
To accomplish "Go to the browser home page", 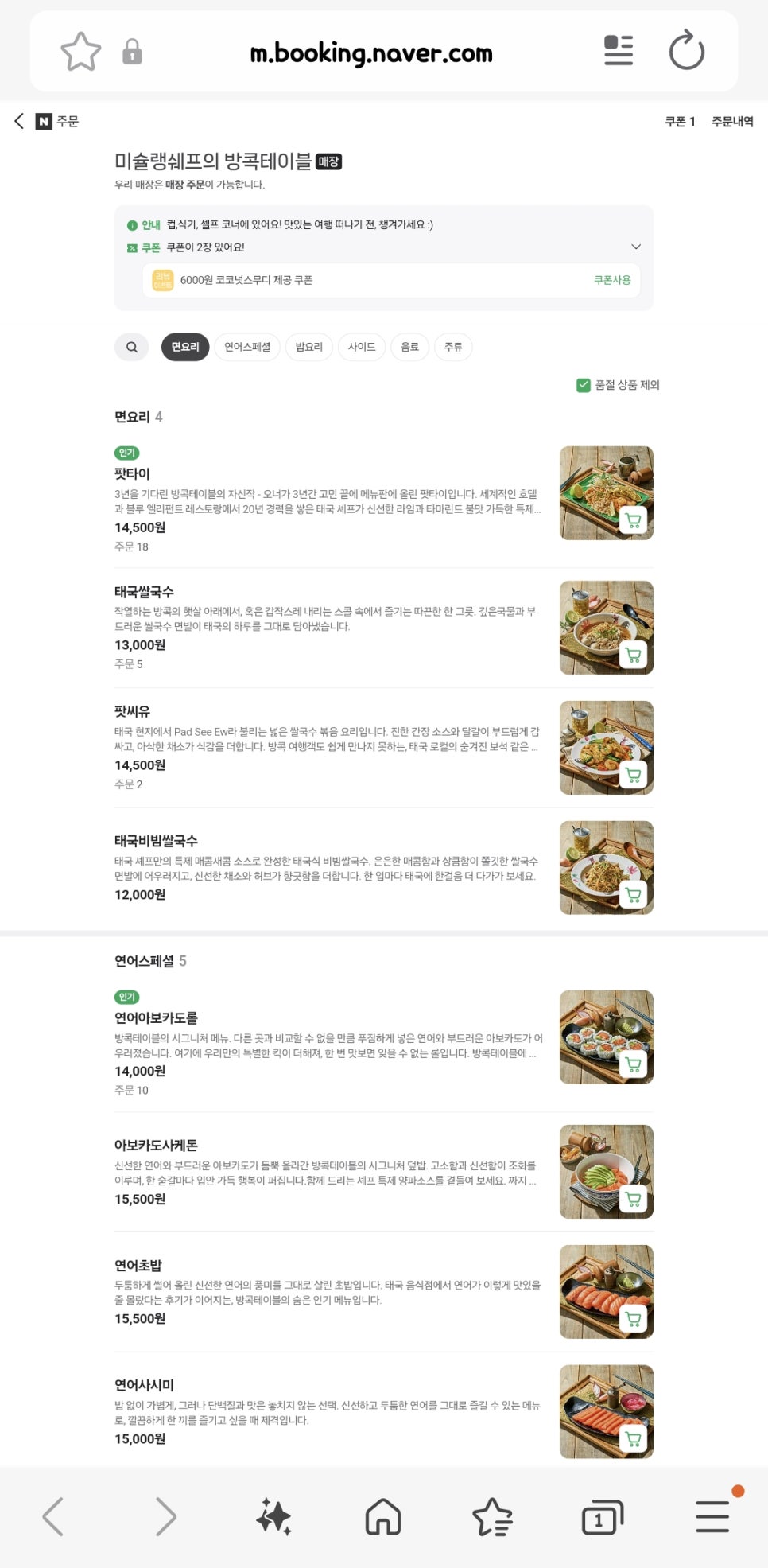I will (382, 1516).
